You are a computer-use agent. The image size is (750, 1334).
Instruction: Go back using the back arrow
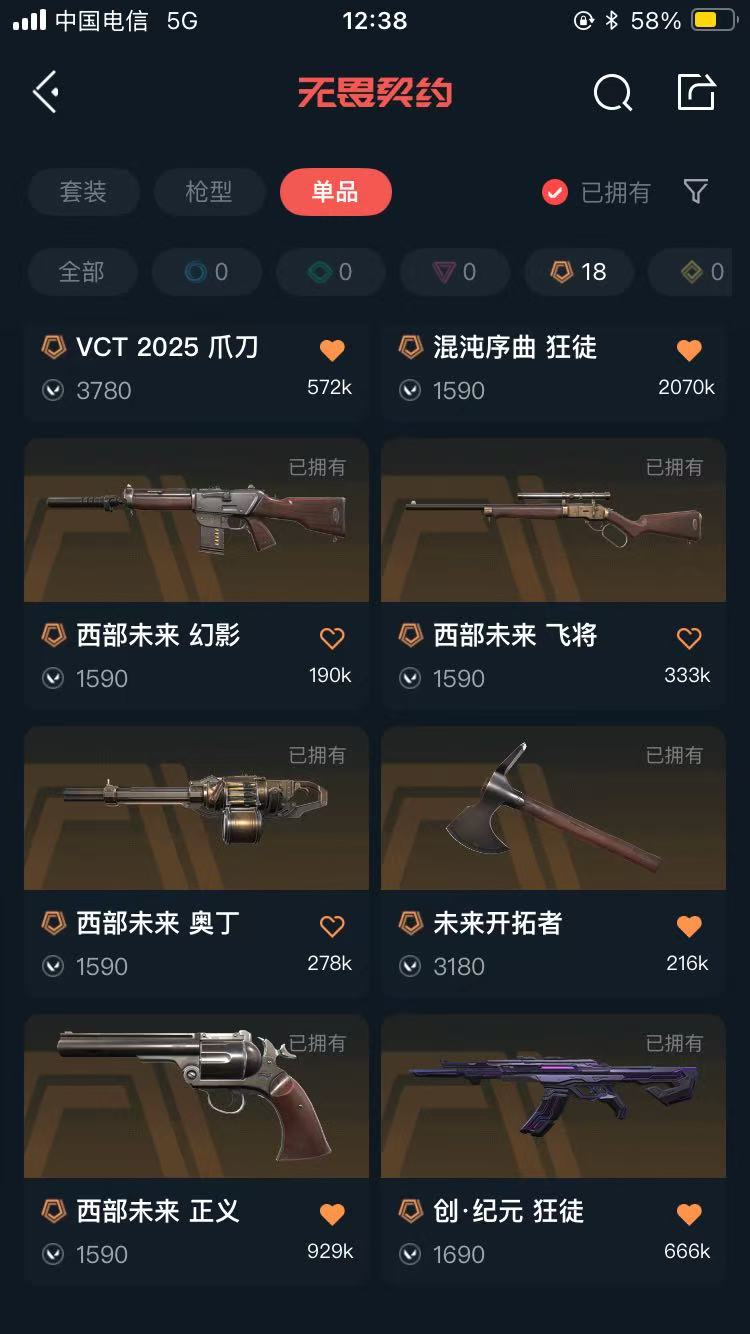point(46,93)
